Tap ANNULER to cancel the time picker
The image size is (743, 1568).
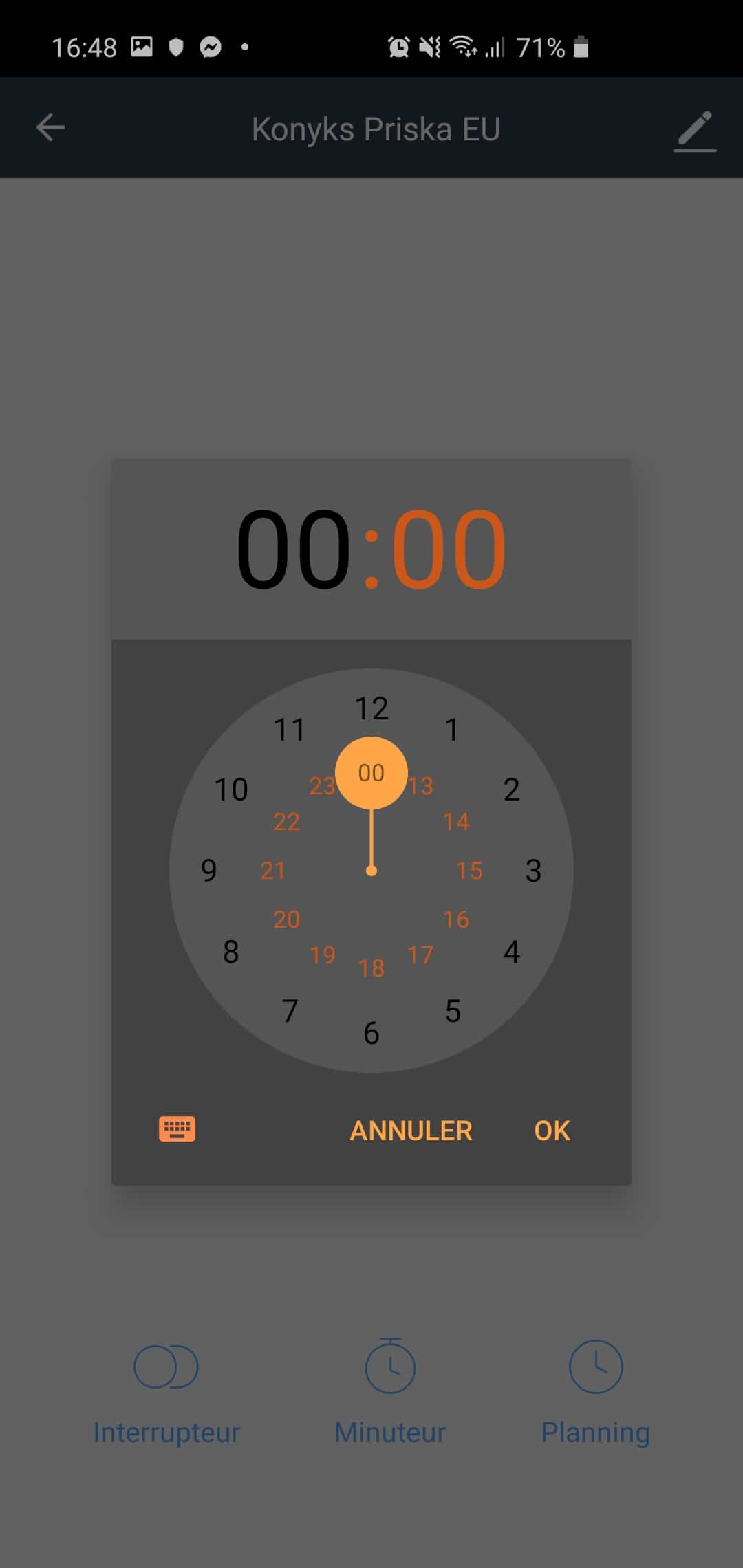[411, 1131]
